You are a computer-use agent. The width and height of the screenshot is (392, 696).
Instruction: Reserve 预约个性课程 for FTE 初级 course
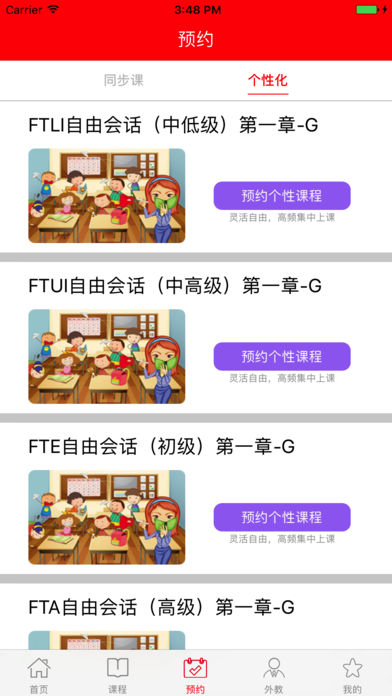click(x=282, y=517)
